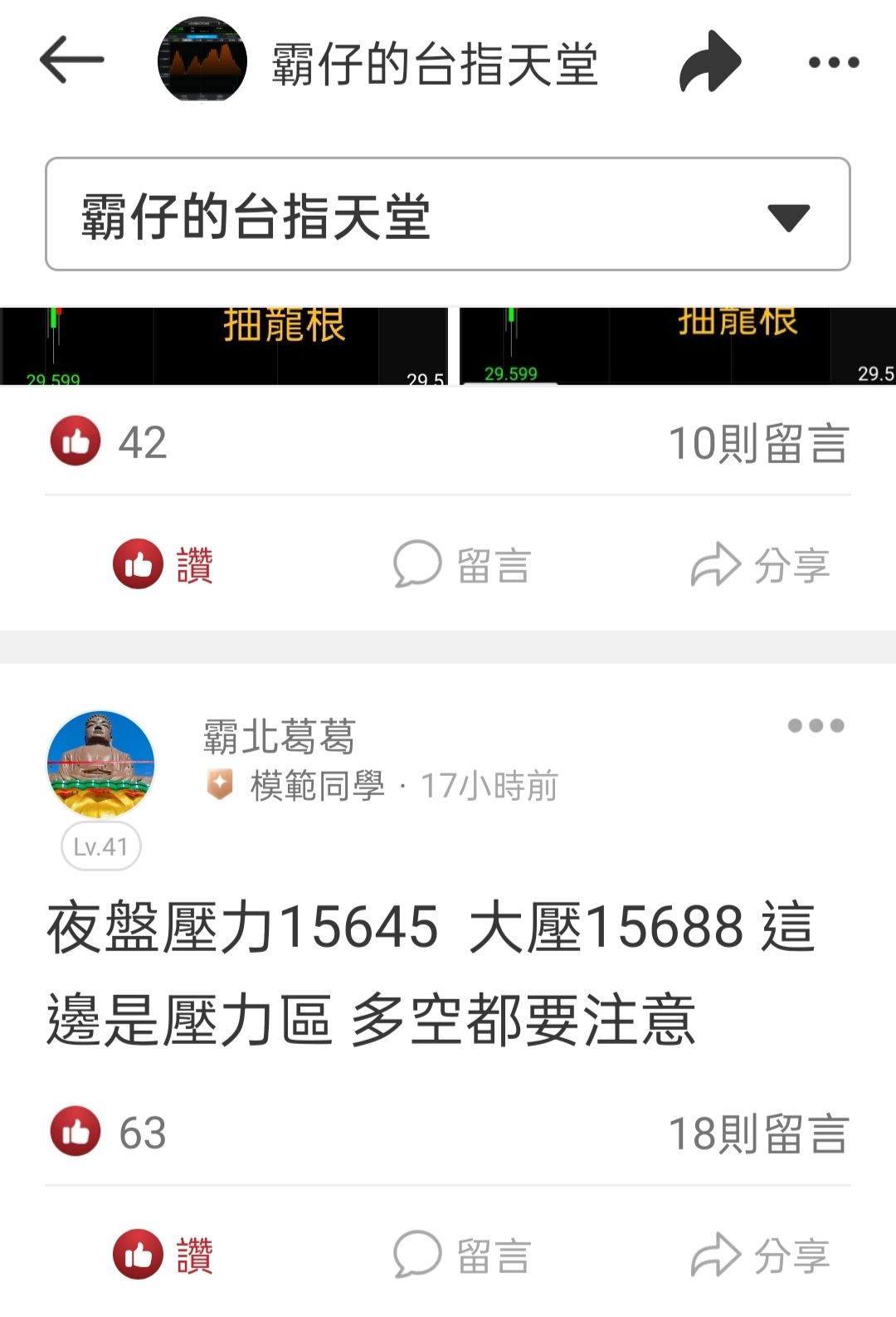Open the three-dot menu on 霸北葛葛's post

(816, 724)
